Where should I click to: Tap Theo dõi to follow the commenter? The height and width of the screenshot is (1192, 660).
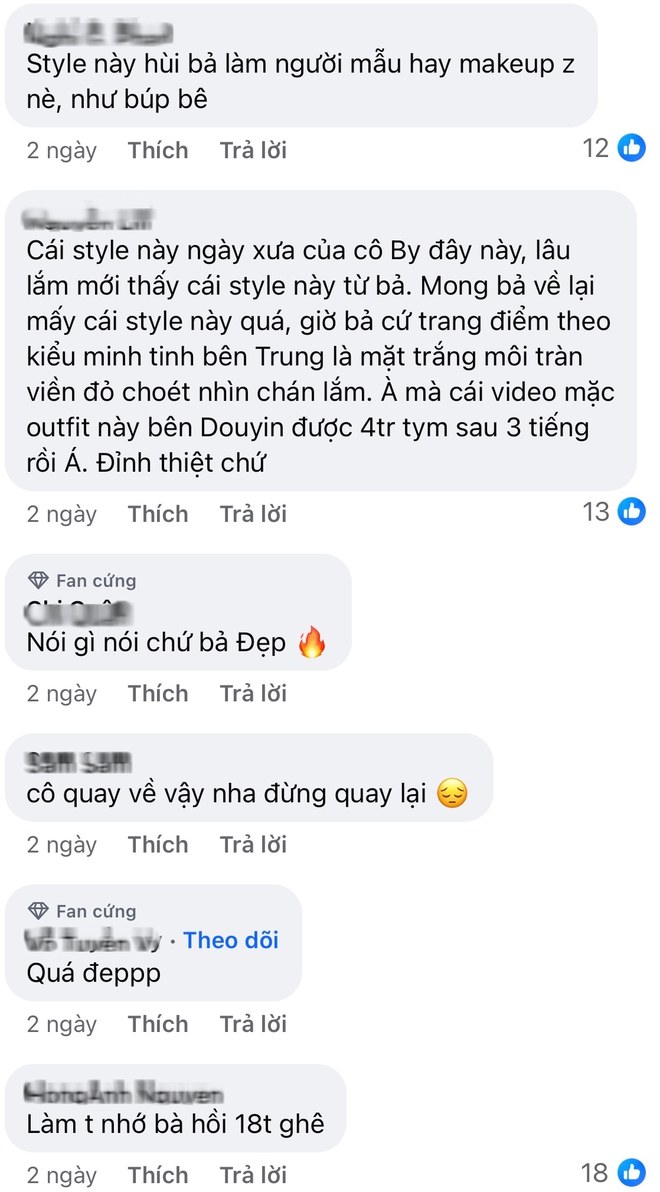[231, 940]
